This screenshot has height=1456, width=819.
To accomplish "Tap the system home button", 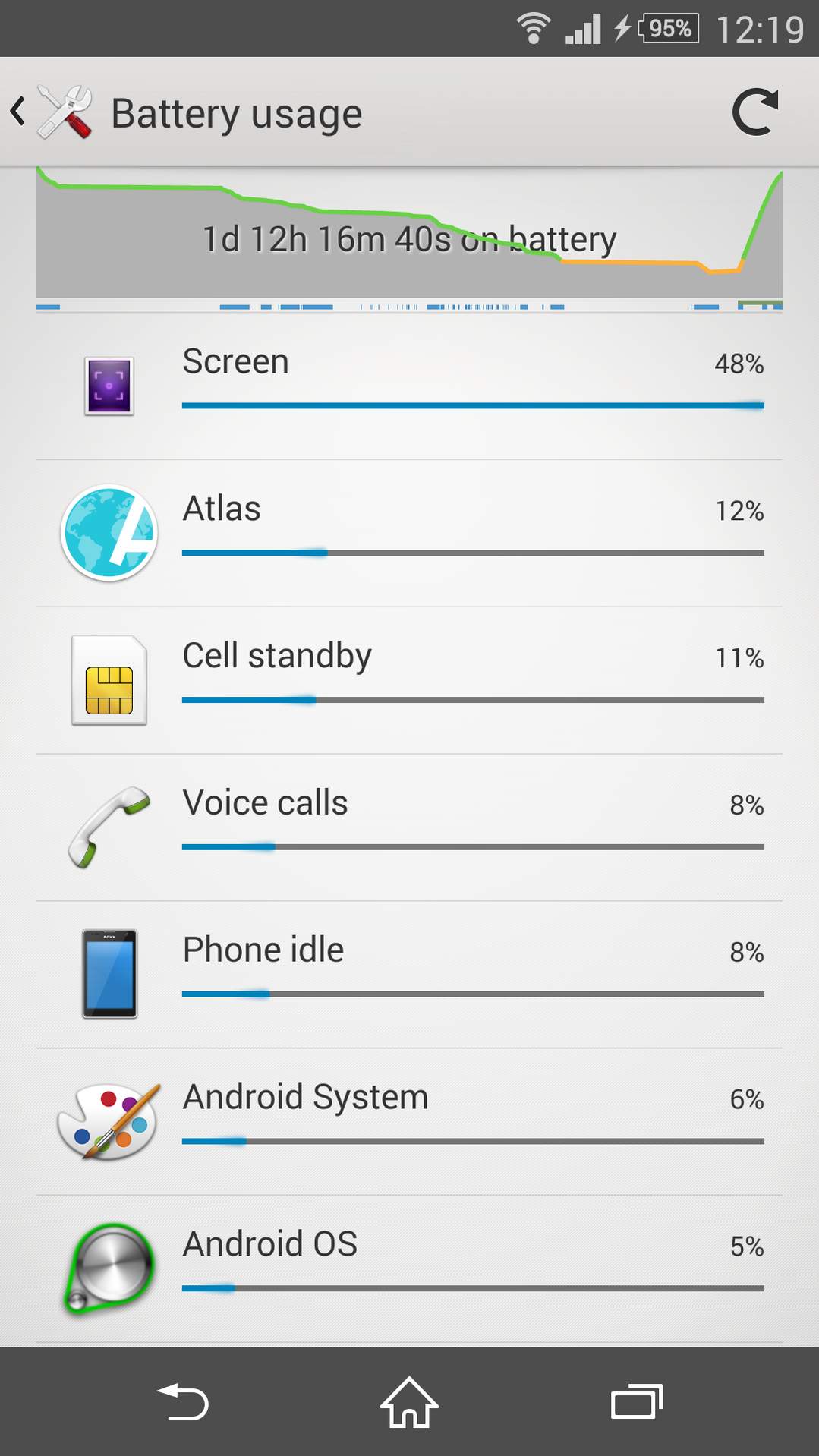I will pyautogui.click(x=409, y=1401).
